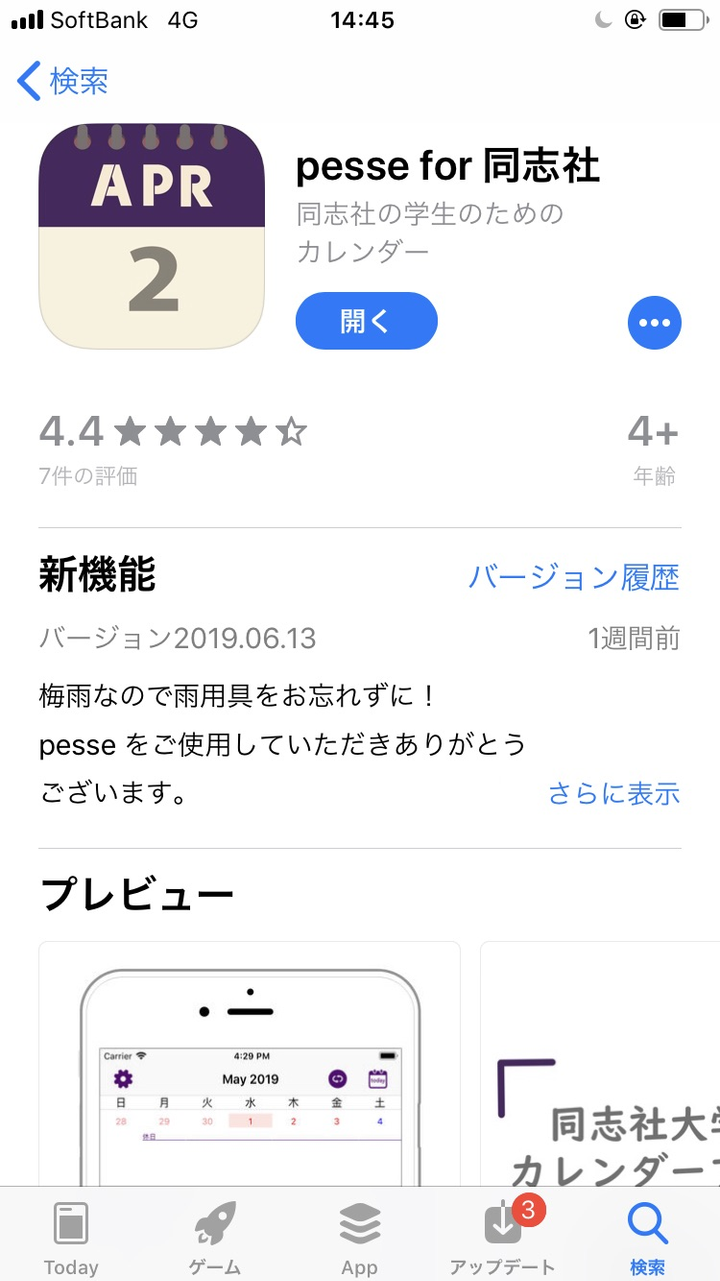Image resolution: width=720 pixels, height=1281 pixels.
Task: Switch to the ゲーム tab
Action: tap(215, 1238)
